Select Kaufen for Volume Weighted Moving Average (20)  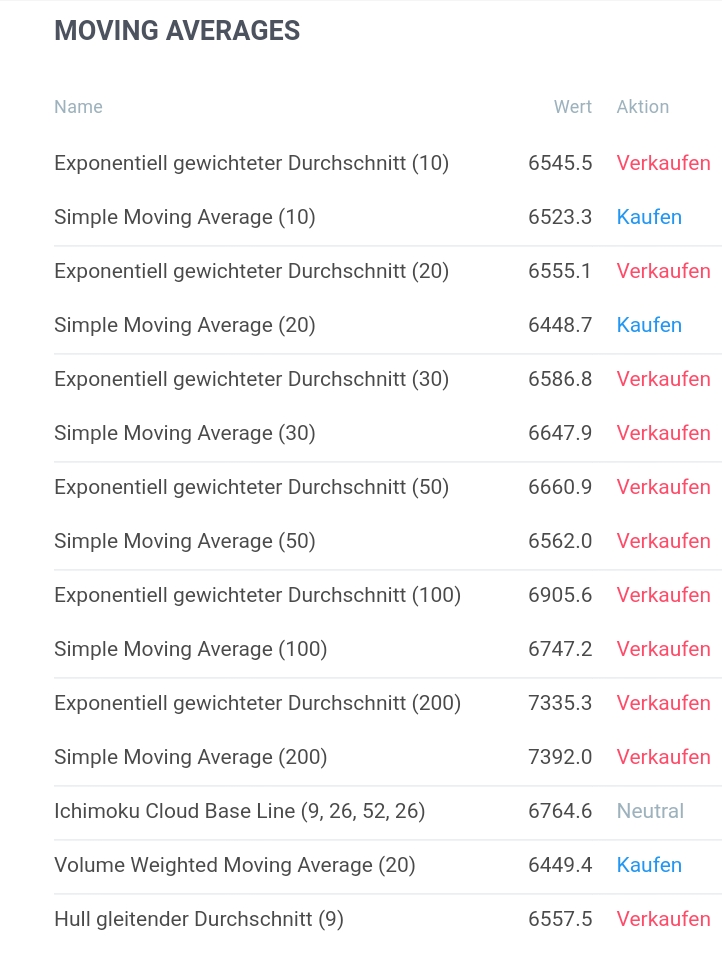point(649,865)
